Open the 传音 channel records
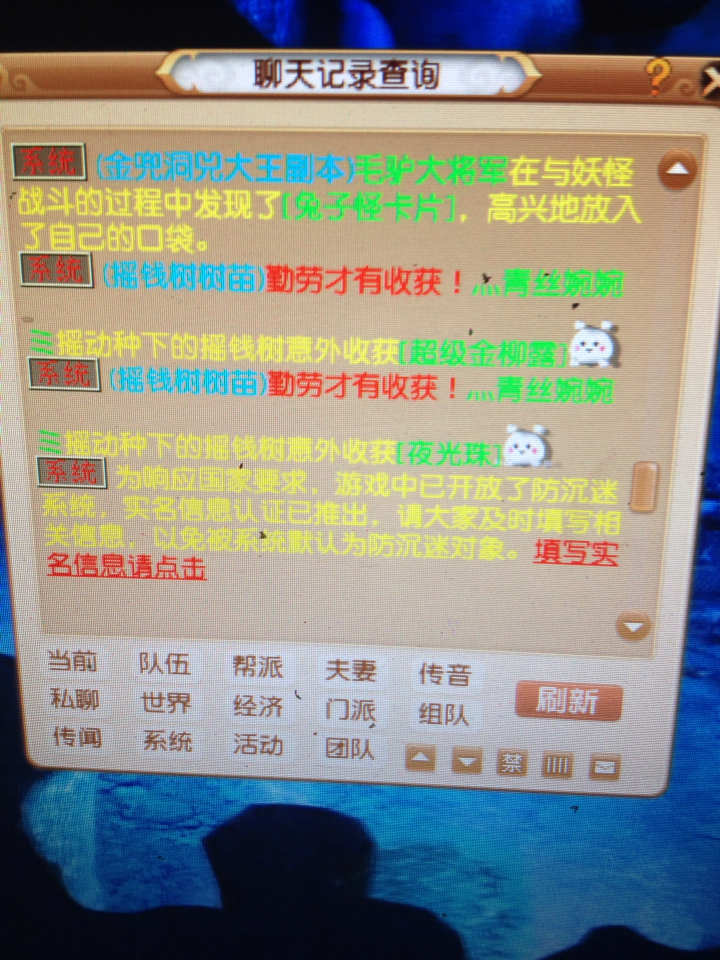Screen dimensions: 720x960 (x=444, y=673)
